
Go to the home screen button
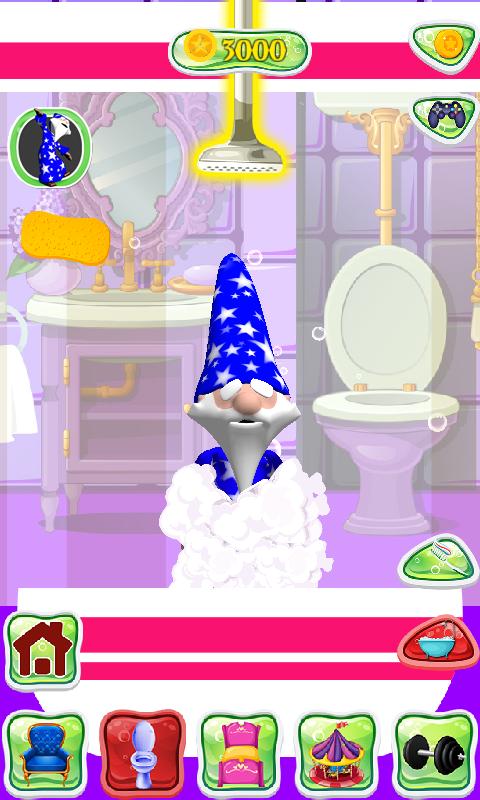[x=43, y=649]
